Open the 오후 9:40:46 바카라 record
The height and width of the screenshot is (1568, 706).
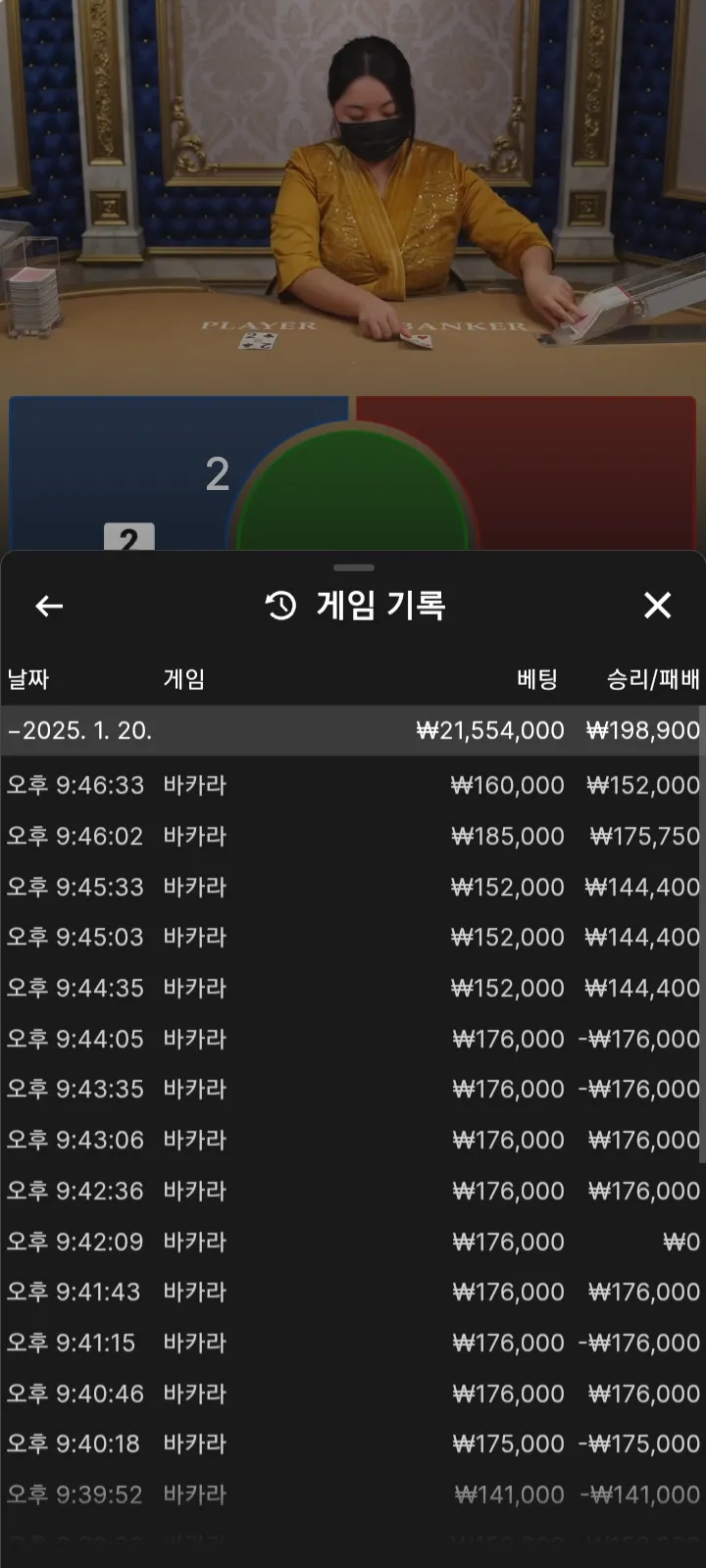click(353, 1394)
